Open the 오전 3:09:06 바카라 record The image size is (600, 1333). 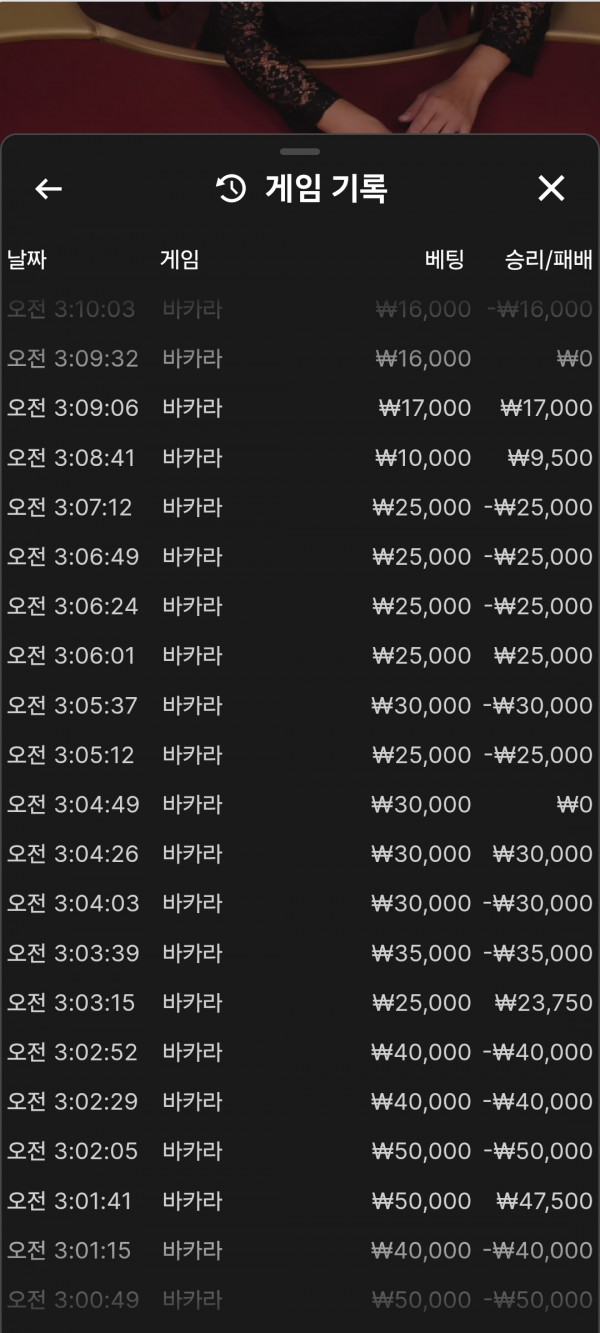point(300,408)
